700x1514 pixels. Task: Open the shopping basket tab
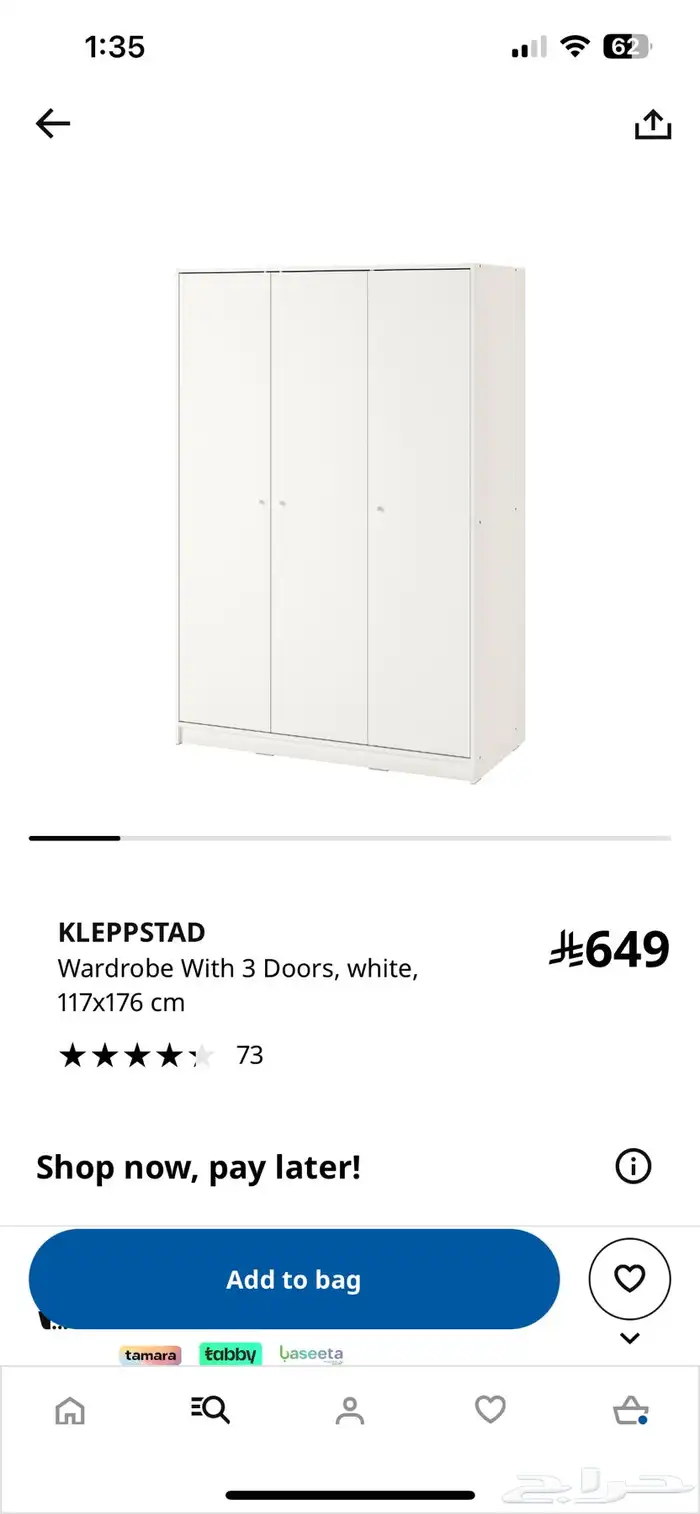click(x=630, y=1411)
